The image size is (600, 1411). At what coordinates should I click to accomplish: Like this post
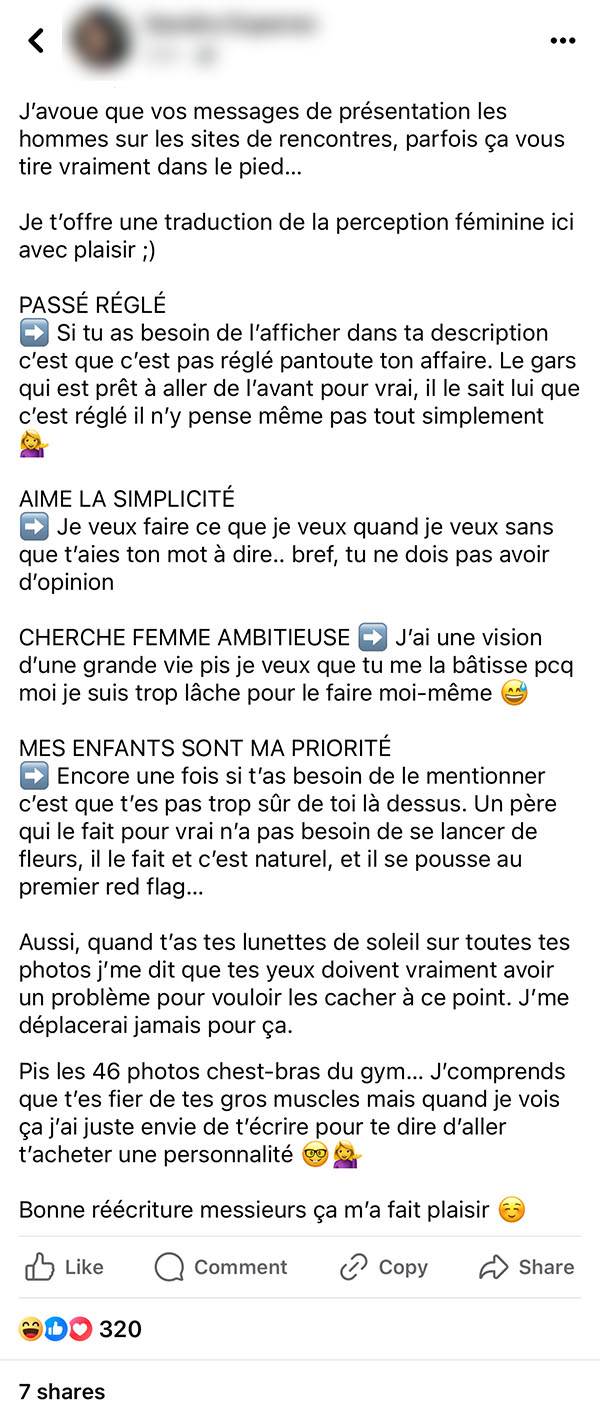[x=64, y=1267]
